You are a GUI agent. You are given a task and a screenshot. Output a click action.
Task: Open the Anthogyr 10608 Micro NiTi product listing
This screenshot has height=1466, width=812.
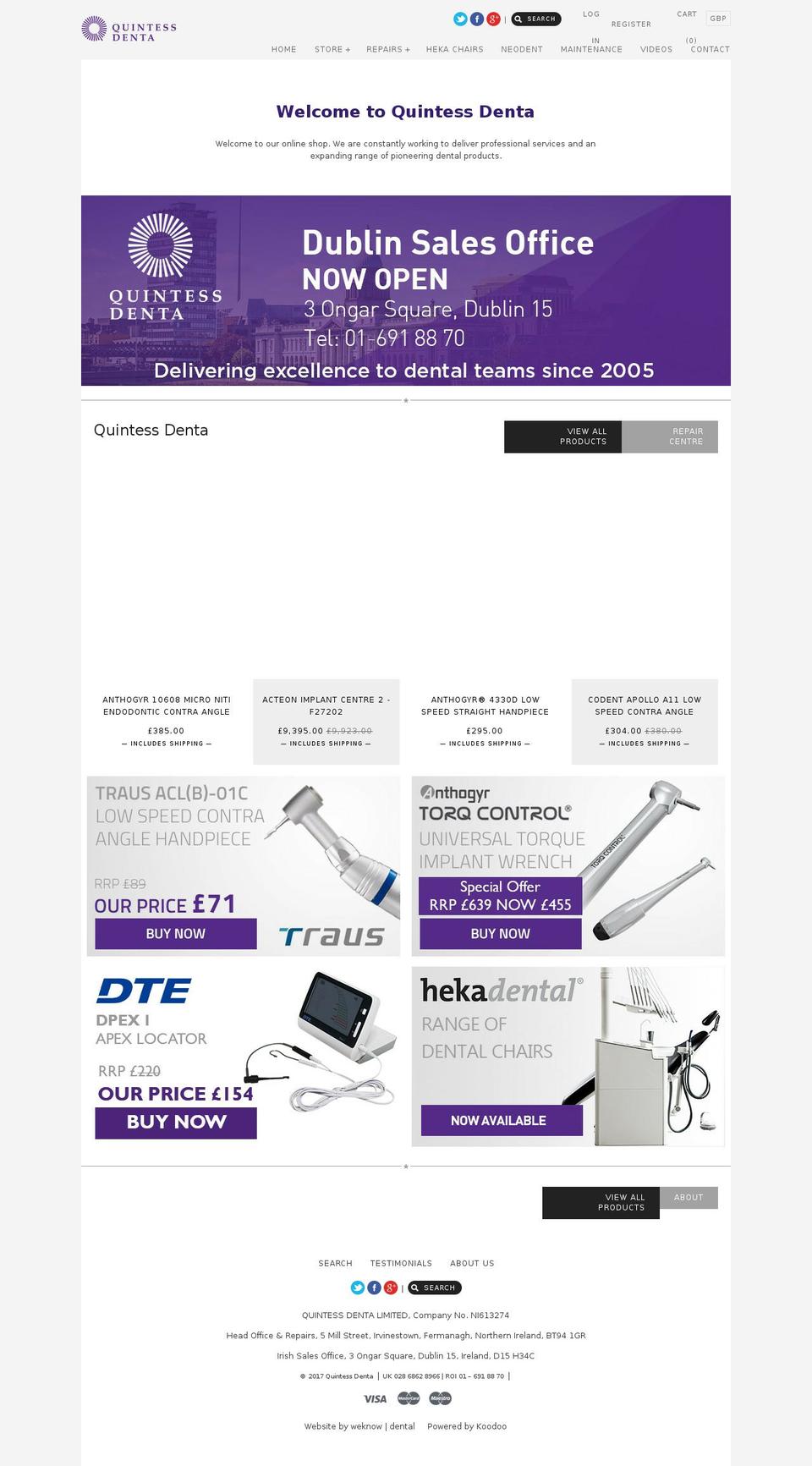167,706
